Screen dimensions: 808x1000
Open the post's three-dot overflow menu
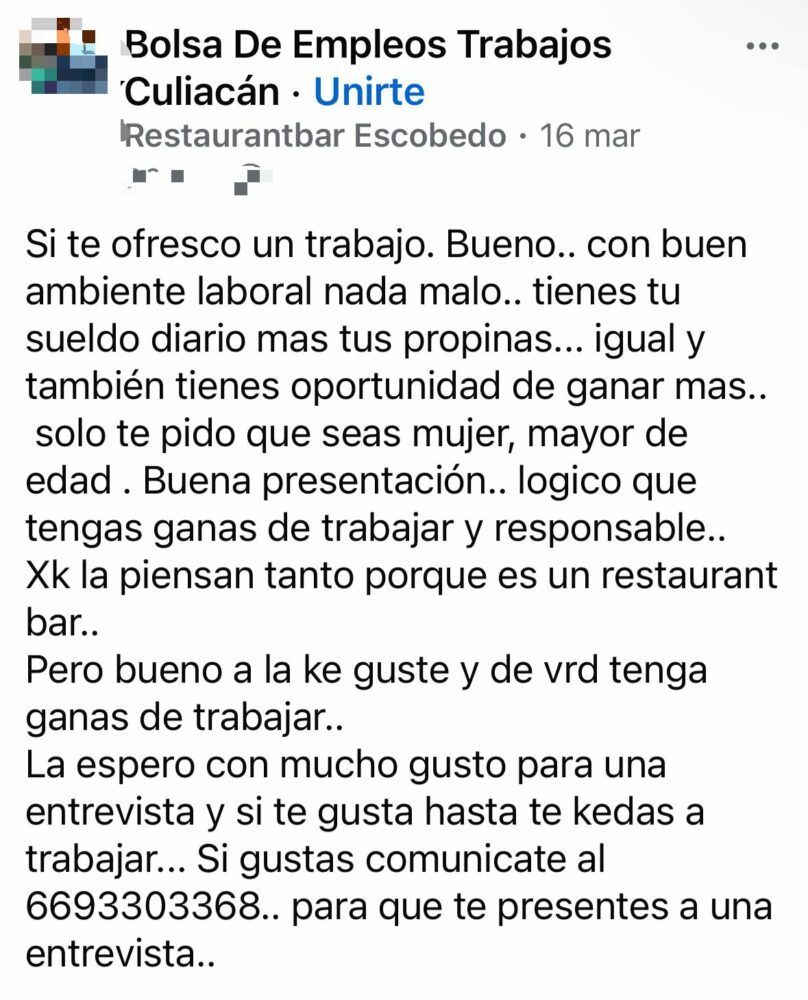[762, 46]
